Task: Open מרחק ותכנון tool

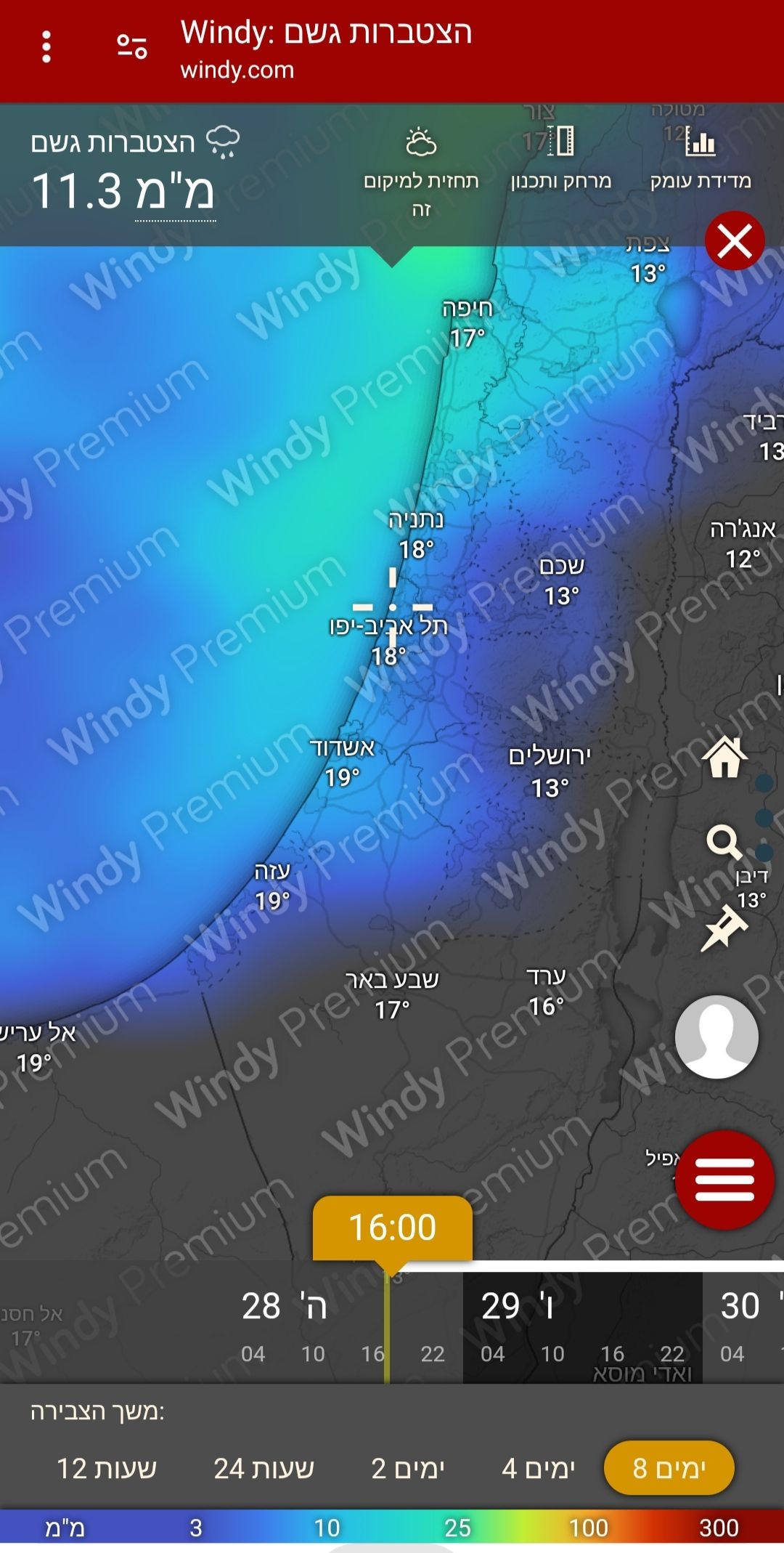Action: [x=561, y=160]
